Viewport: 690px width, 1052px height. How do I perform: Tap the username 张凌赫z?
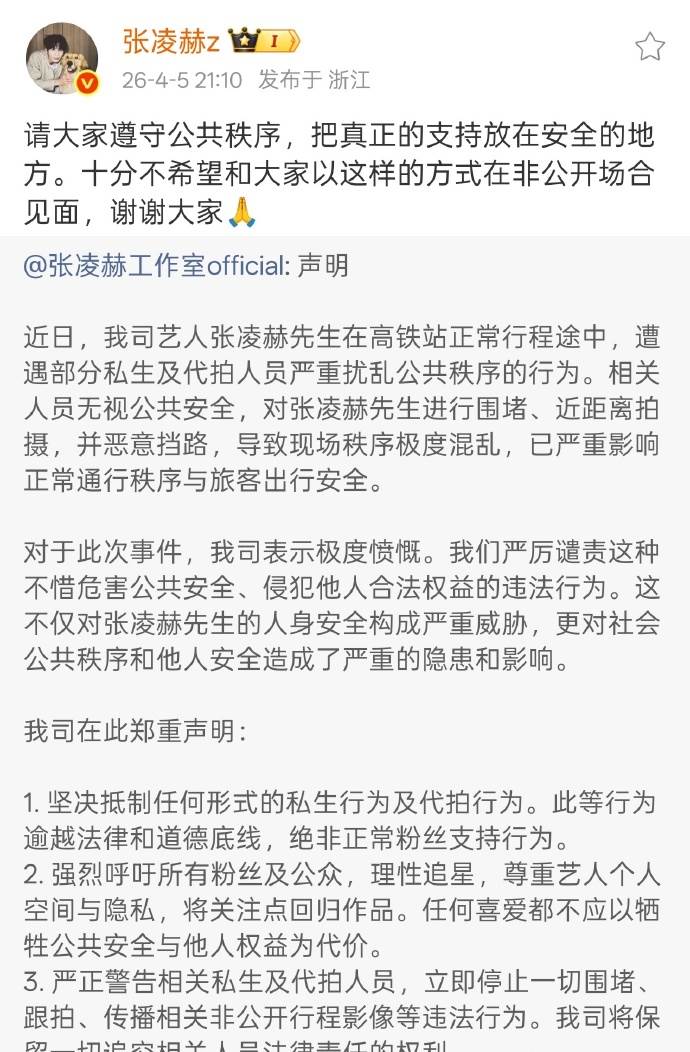[170, 42]
